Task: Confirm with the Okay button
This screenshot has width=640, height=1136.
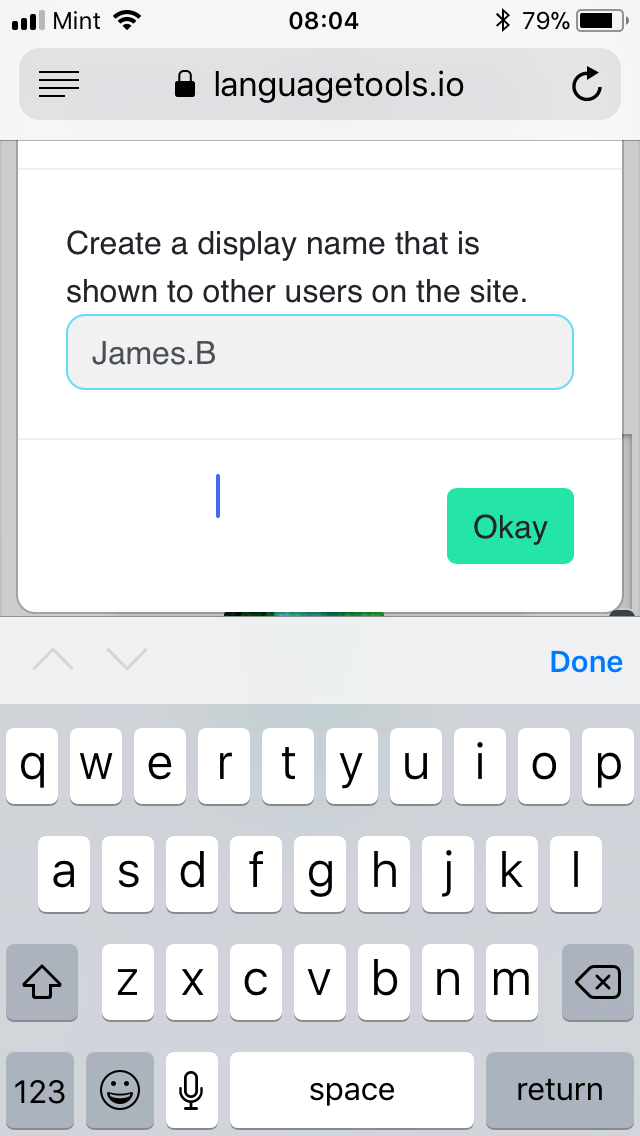Action: click(x=510, y=526)
